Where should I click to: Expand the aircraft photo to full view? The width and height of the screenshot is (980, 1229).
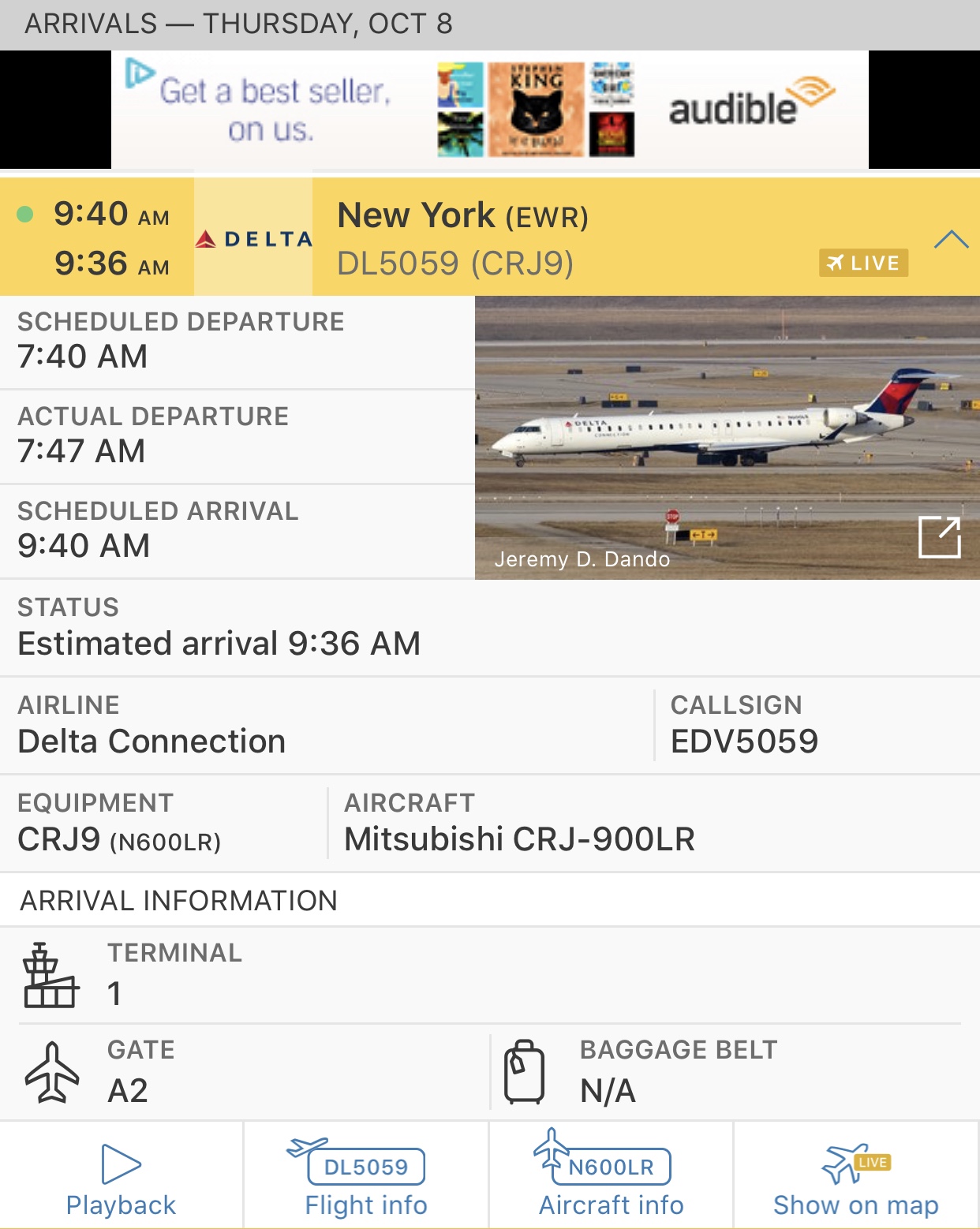coord(939,537)
